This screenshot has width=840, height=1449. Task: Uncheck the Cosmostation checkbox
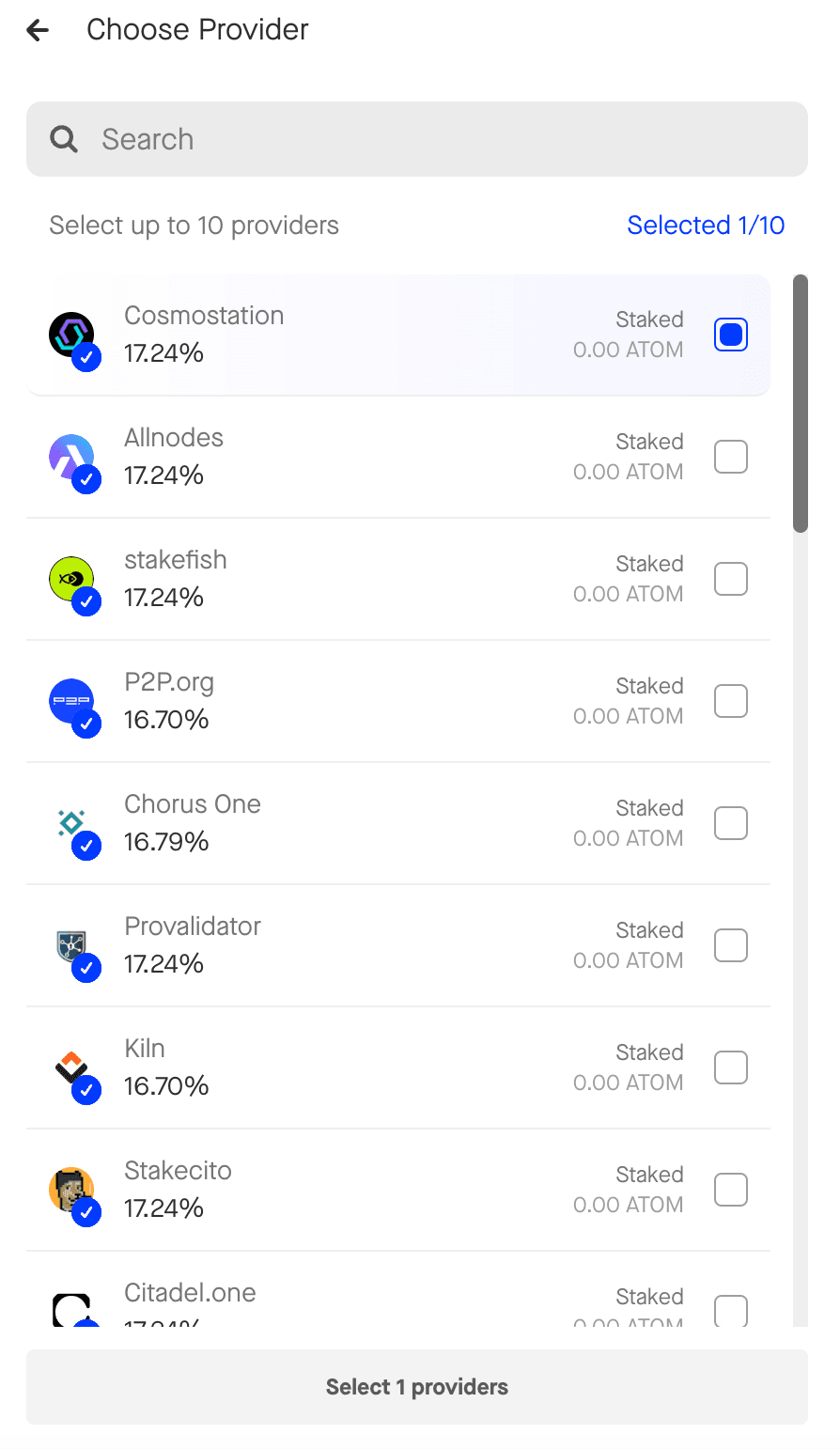(730, 335)
